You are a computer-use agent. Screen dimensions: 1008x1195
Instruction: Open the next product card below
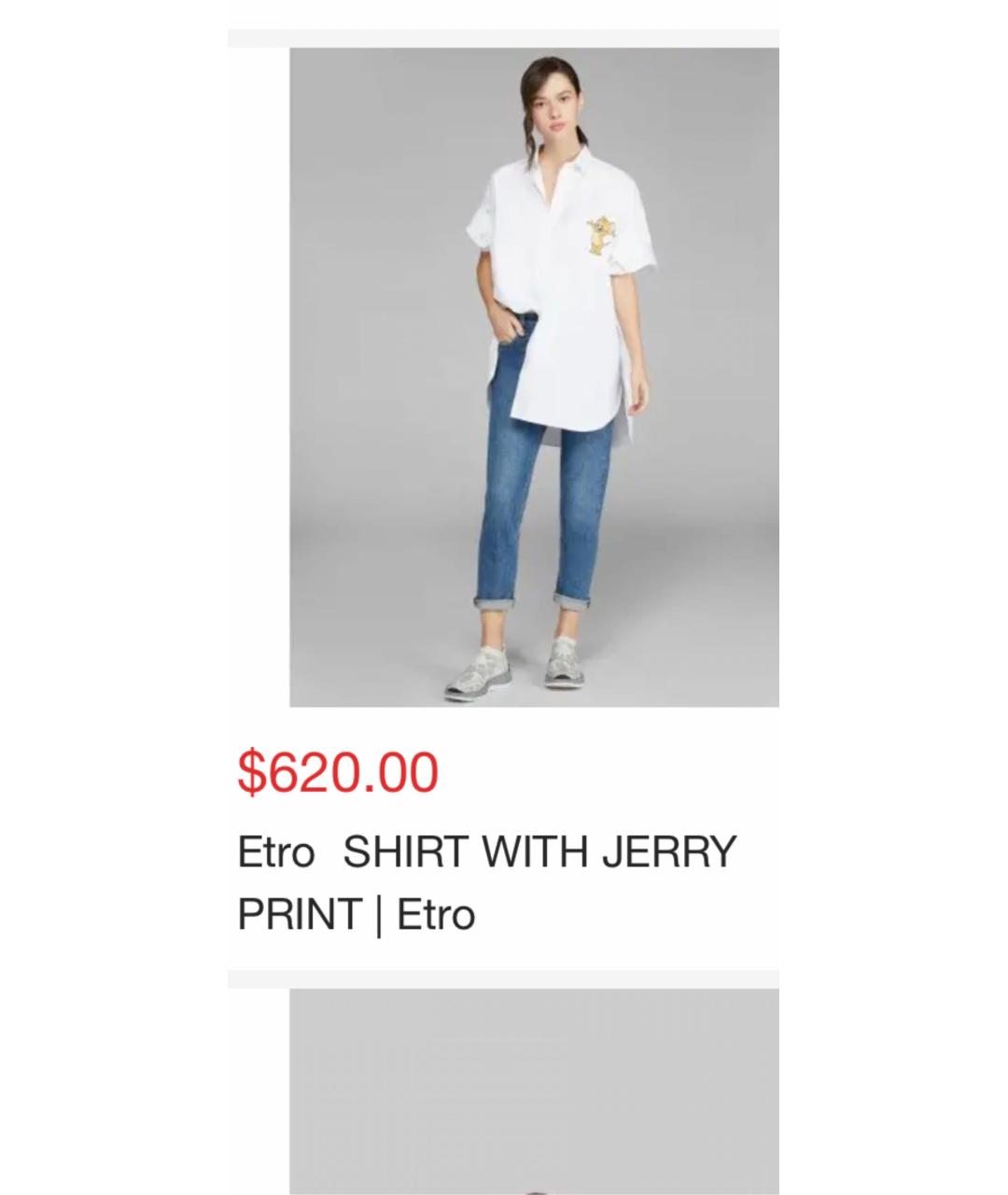[x=533, y=1090]
